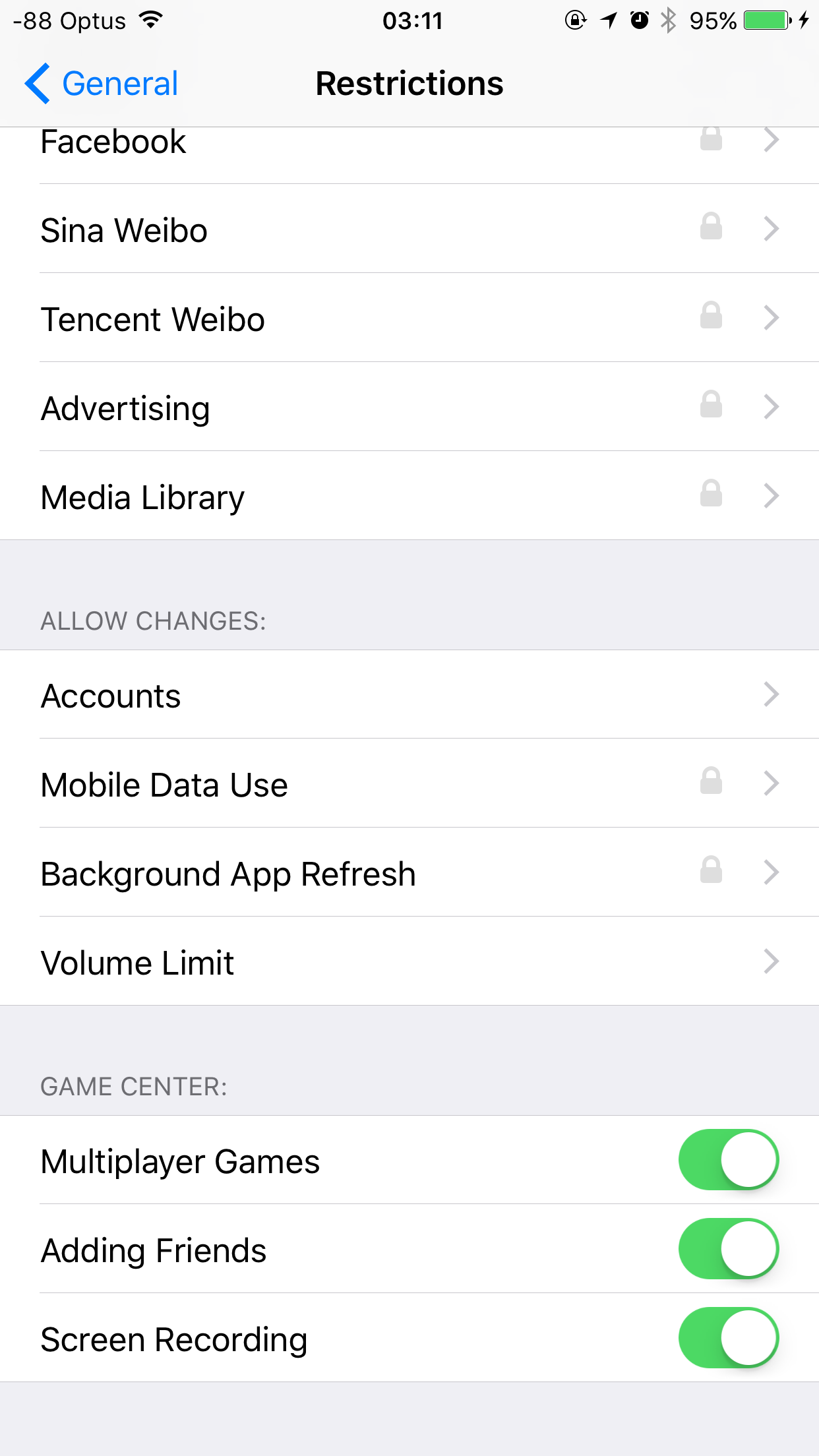Disable Multiplayer Games toggle
This screenshot has height=1456, width=819.
coord(729,1160)
